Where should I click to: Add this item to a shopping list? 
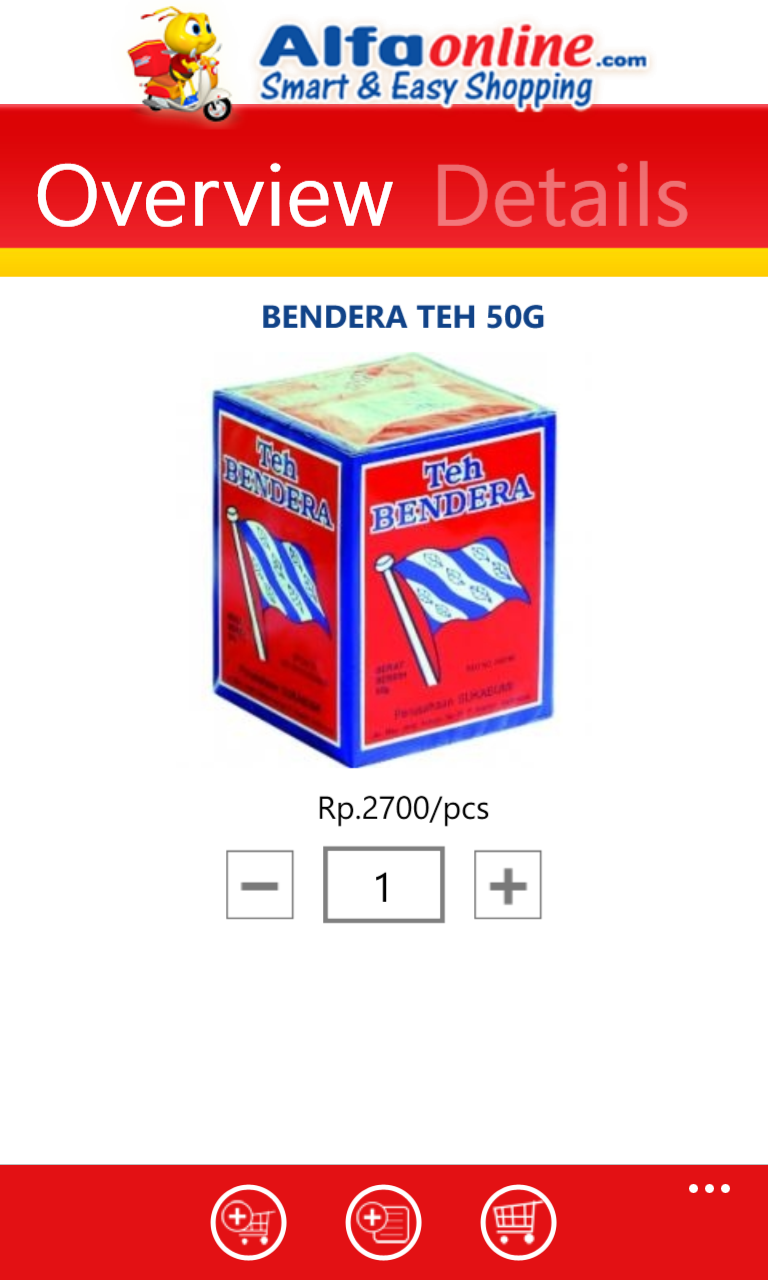[384, 1222]
